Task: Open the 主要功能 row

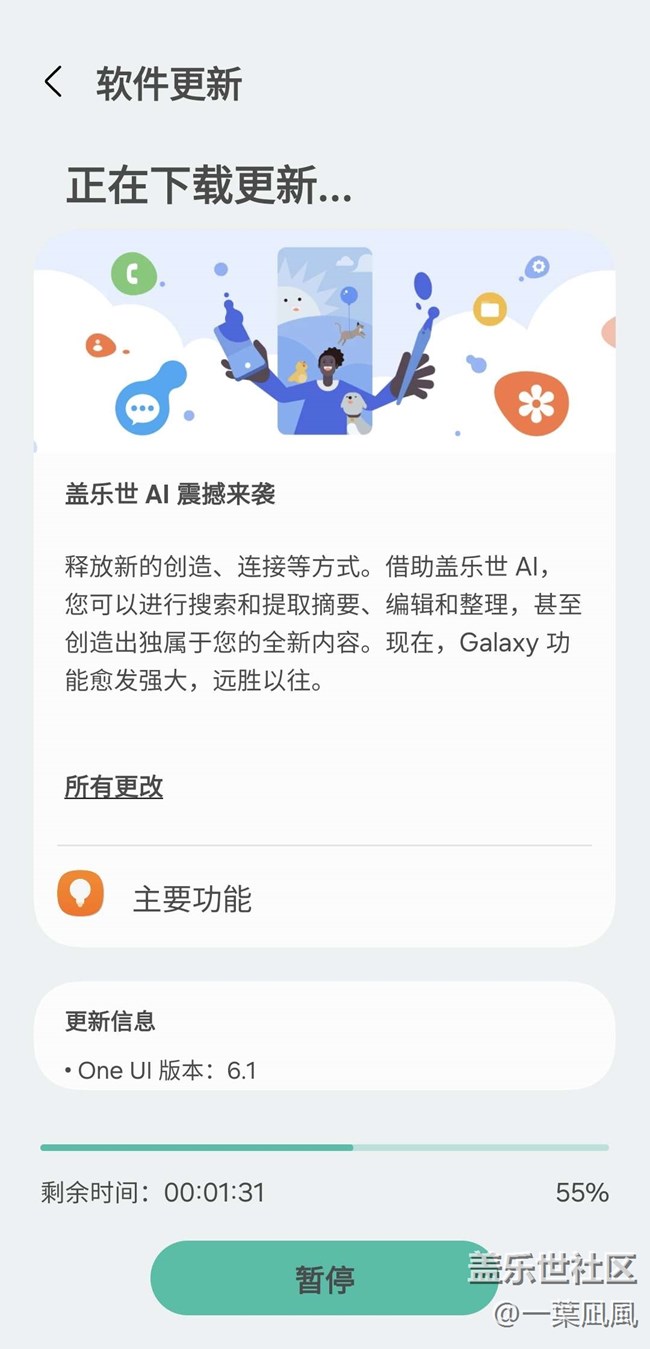Action: click(x=324, y=897)
